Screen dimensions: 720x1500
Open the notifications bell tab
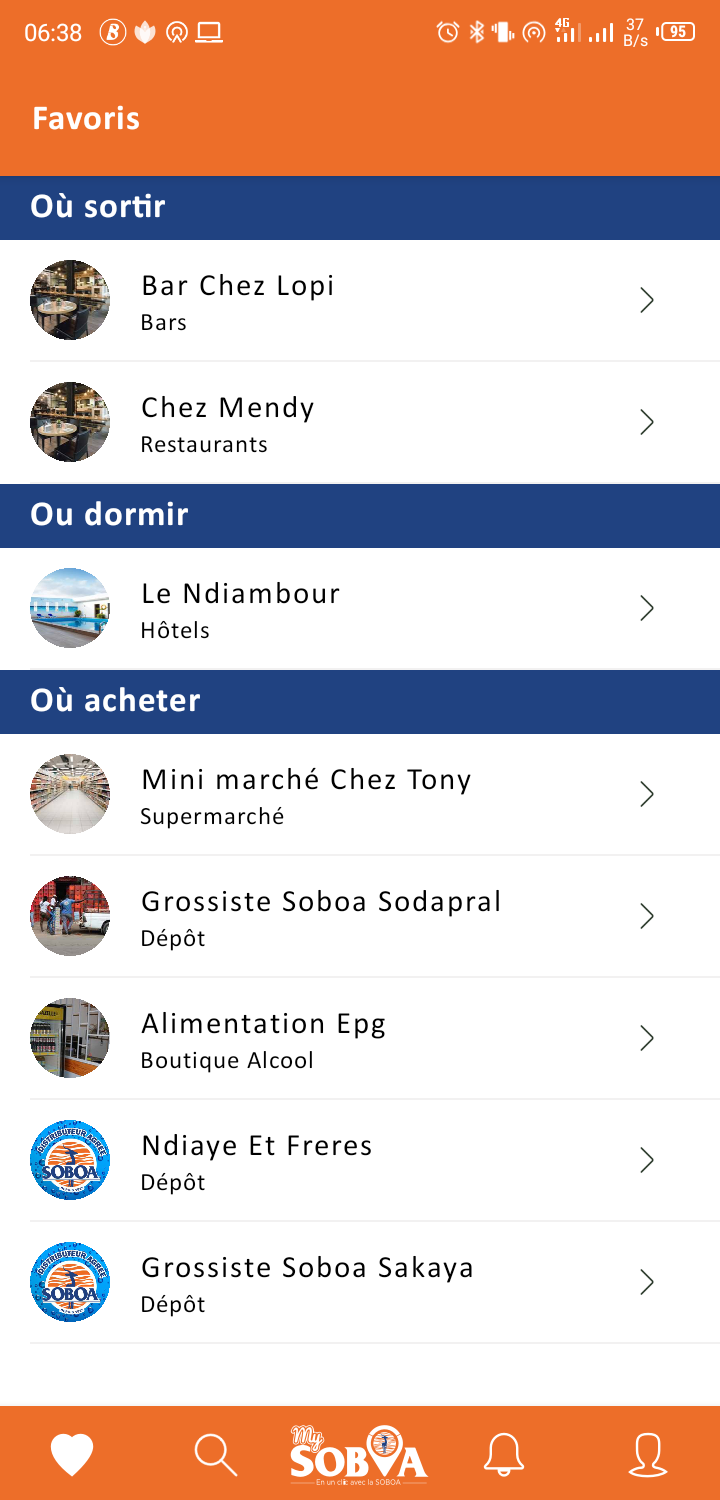coord(504,1454)
